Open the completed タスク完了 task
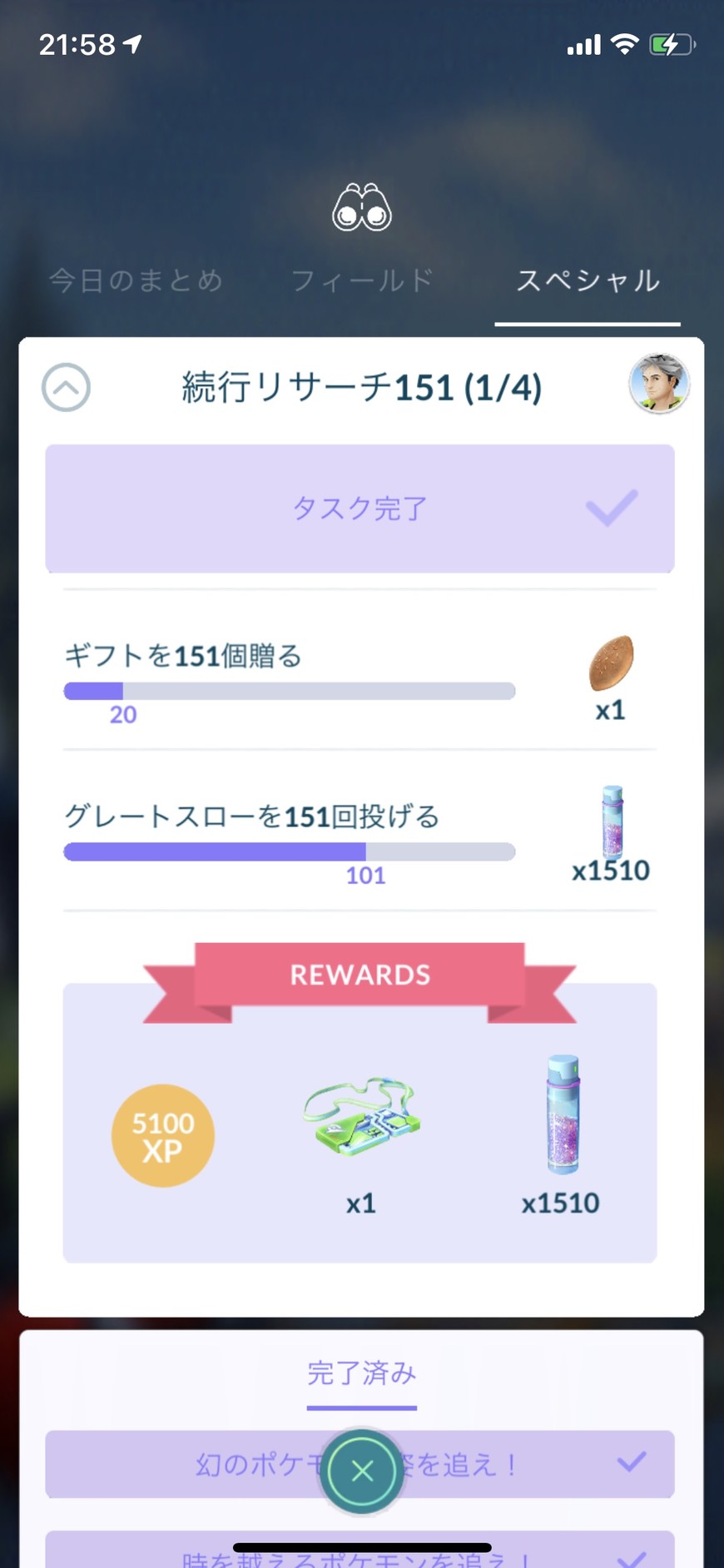The image size is (724, 1568). coord(360,509)
